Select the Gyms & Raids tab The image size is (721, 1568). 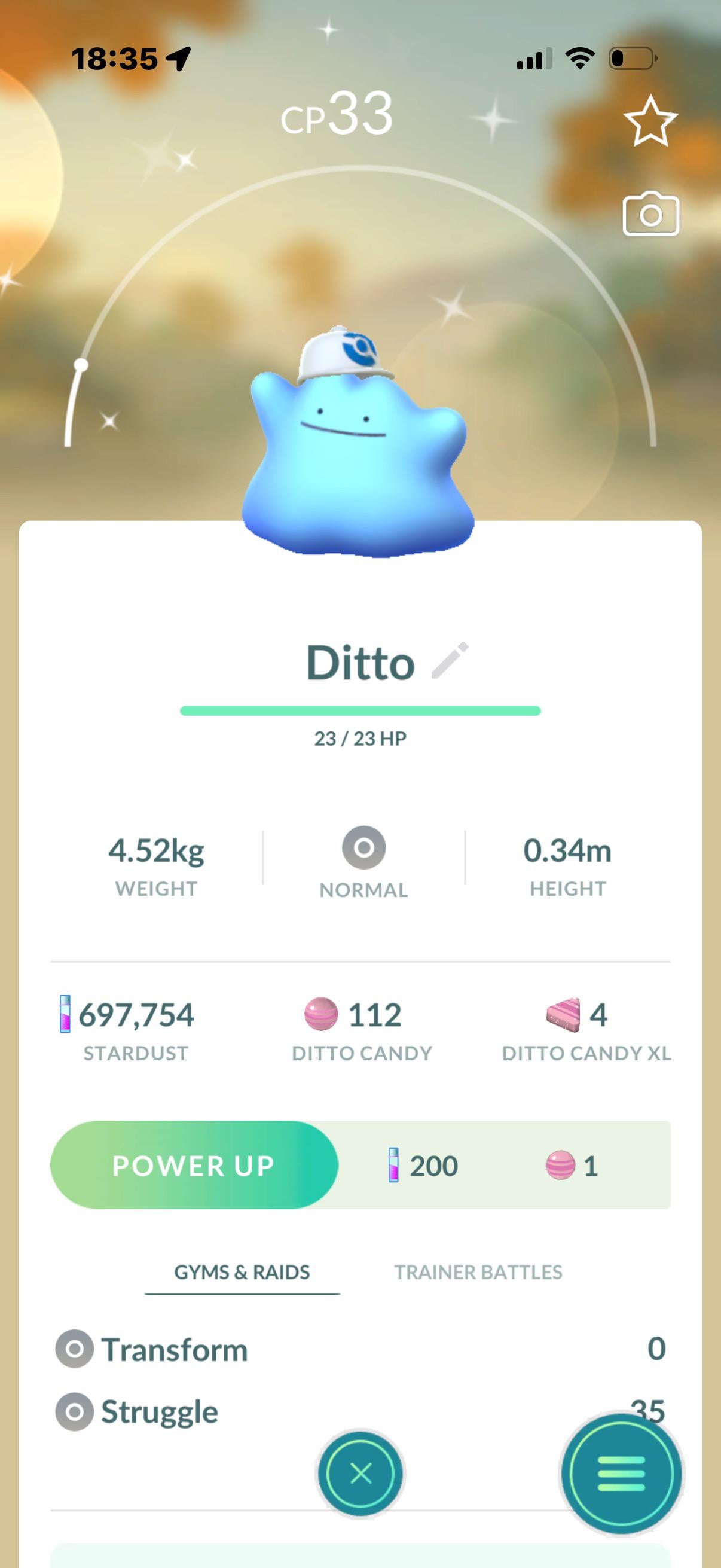click(242, 1272)
